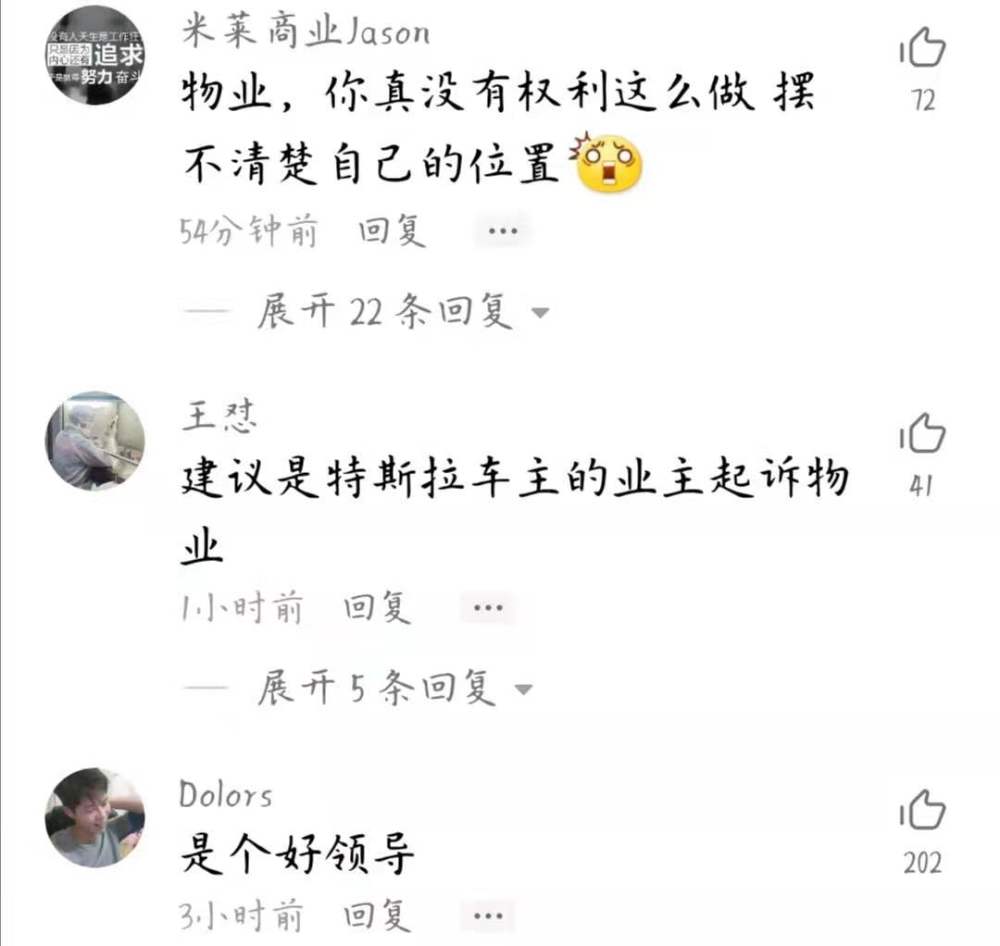
Task: Open more options on 王怼's comment
Action: tap(487, 608)
